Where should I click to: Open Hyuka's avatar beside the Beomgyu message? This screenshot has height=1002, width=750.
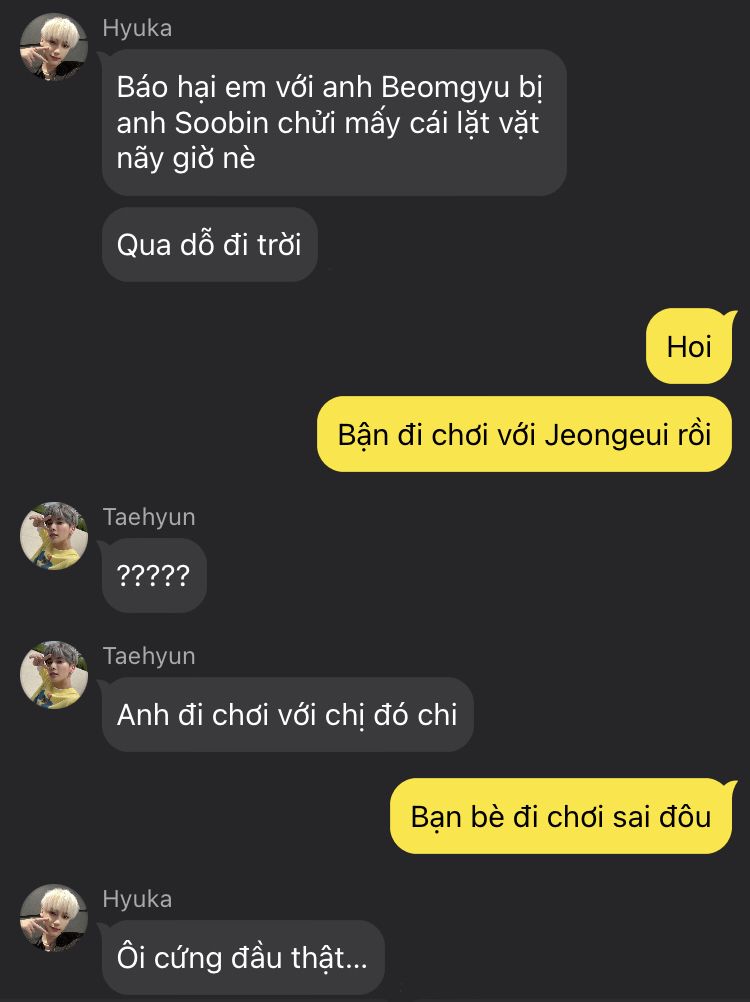click(54, 47)
